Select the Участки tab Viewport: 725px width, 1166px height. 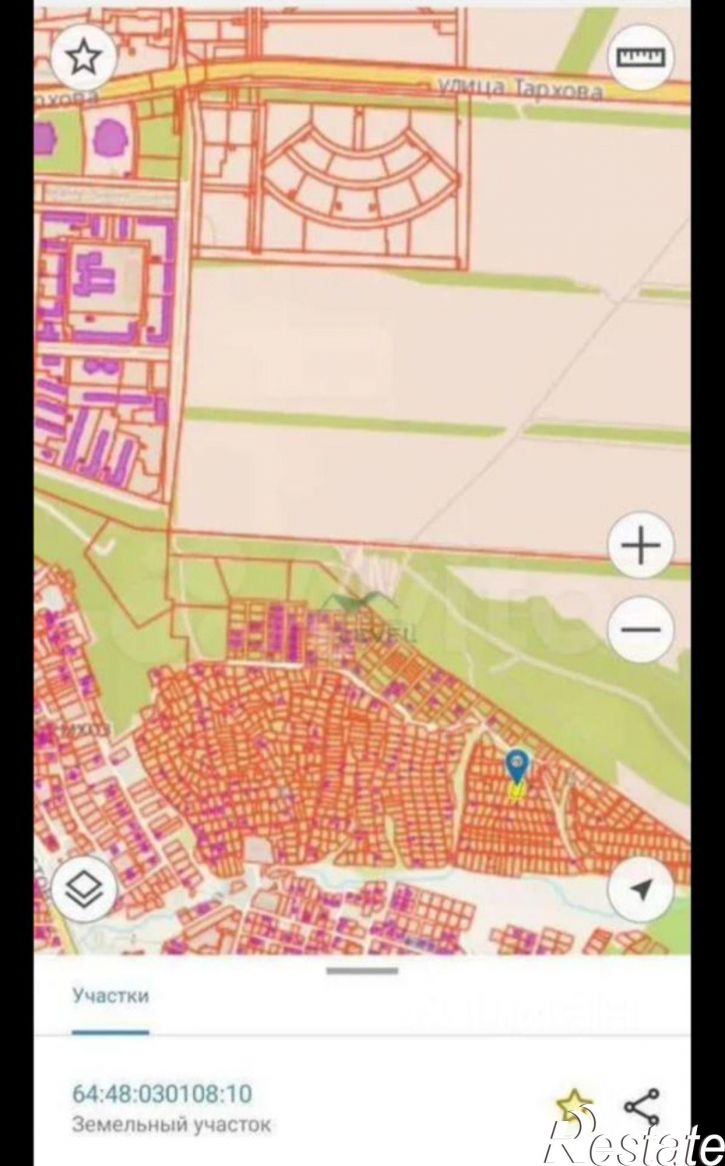coord(110,996)
